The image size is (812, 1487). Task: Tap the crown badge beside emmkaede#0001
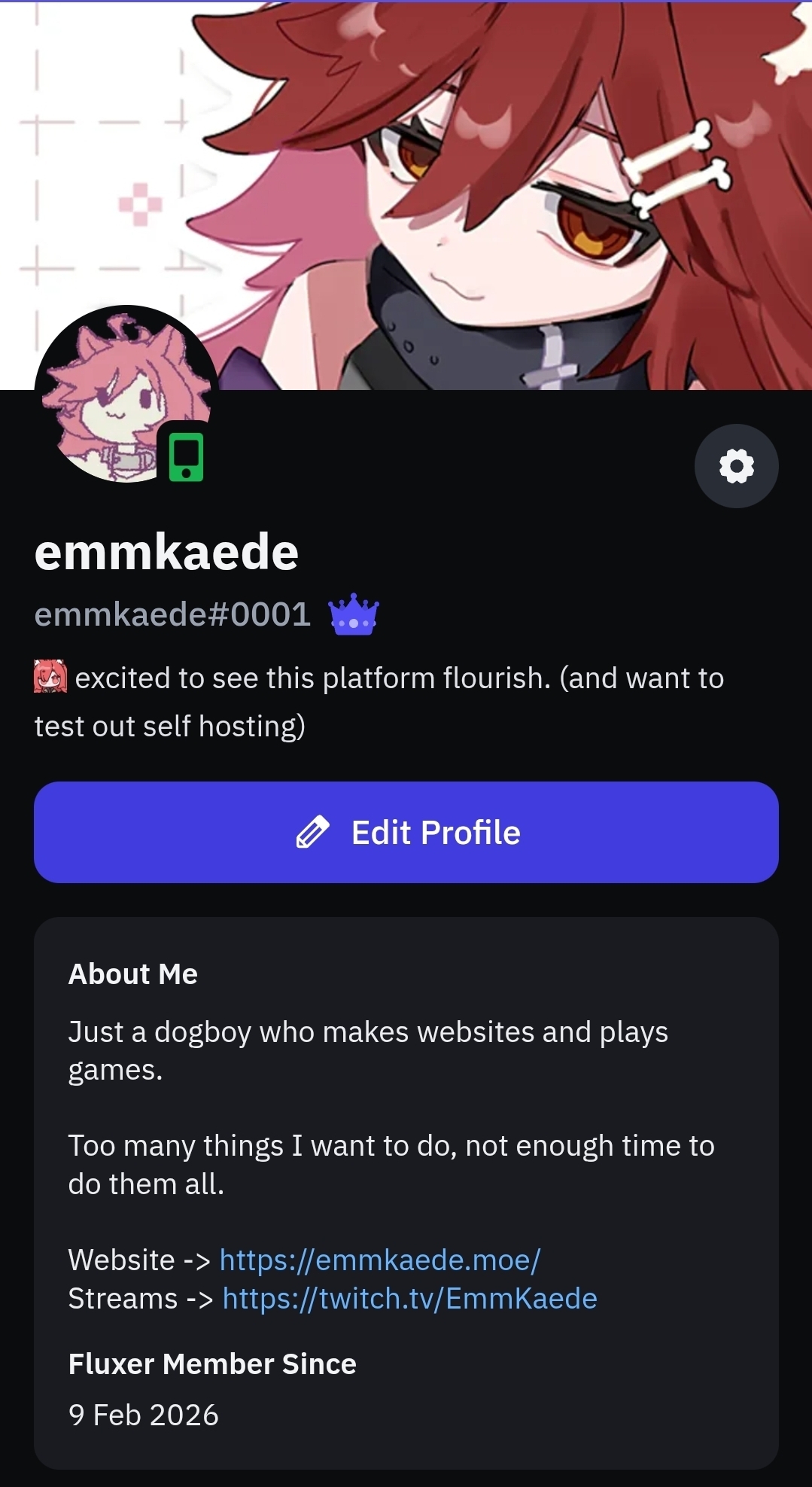pyautogui.click(x=354, y=614)
